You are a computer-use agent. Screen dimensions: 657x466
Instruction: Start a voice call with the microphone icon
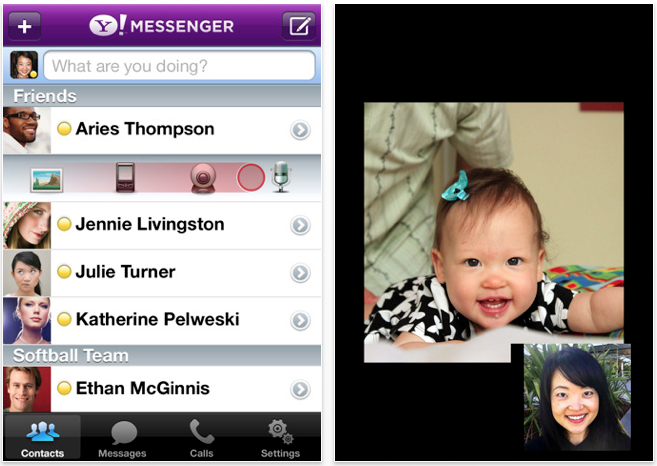281,178
